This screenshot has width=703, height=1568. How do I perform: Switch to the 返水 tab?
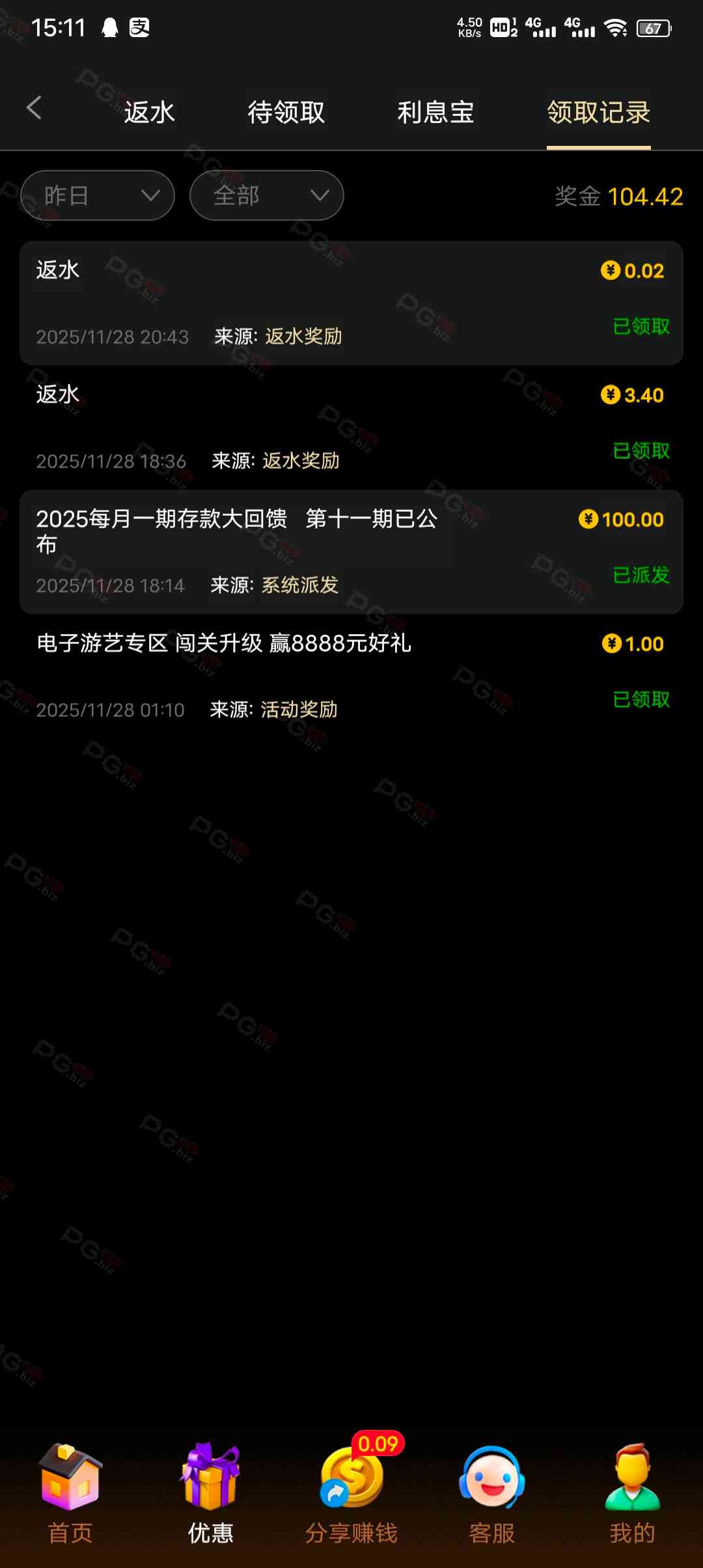[x=149, y=112]
